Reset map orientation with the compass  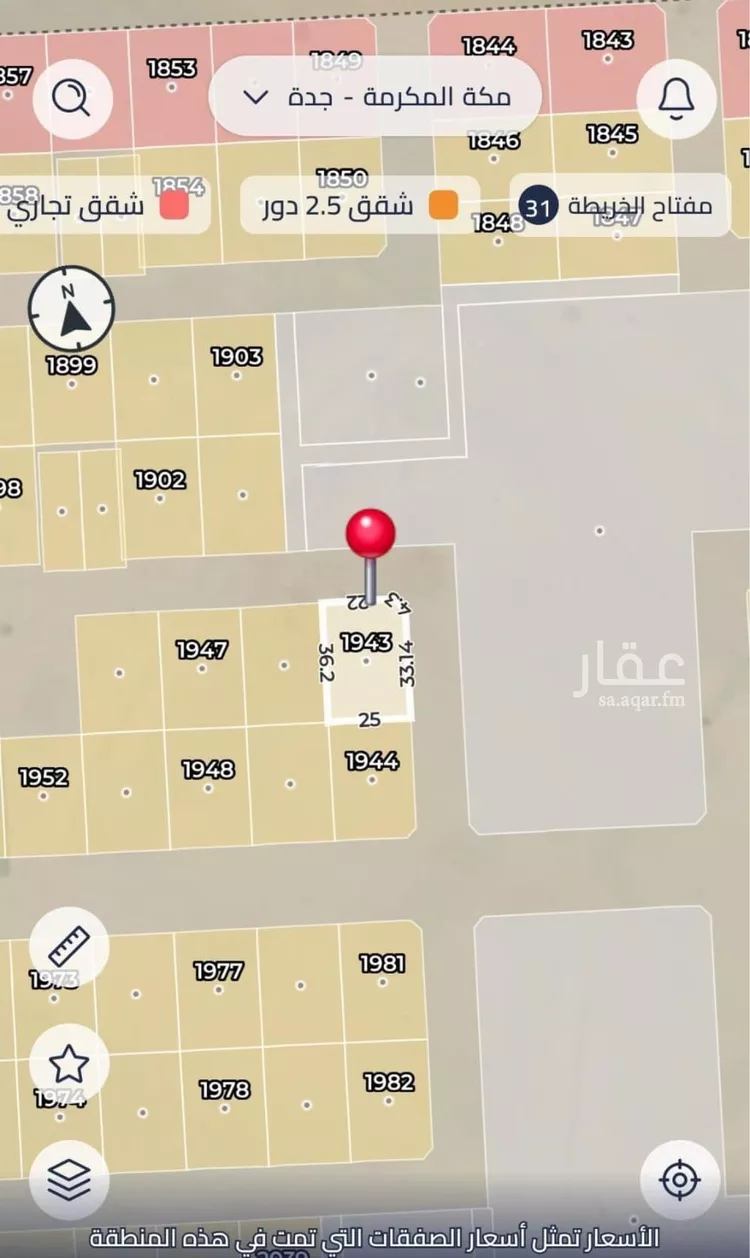point(72,309)
